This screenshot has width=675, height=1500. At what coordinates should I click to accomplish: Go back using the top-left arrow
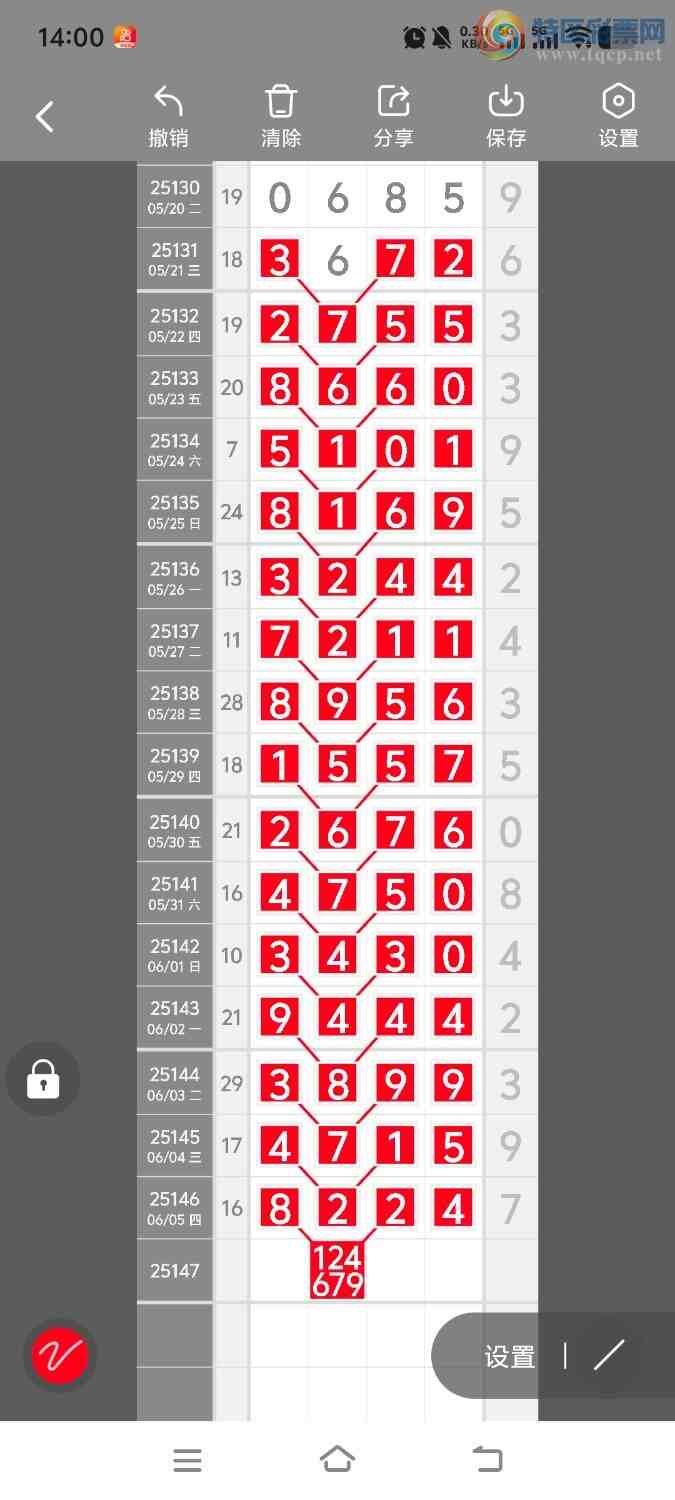click(x=44, y=117)
